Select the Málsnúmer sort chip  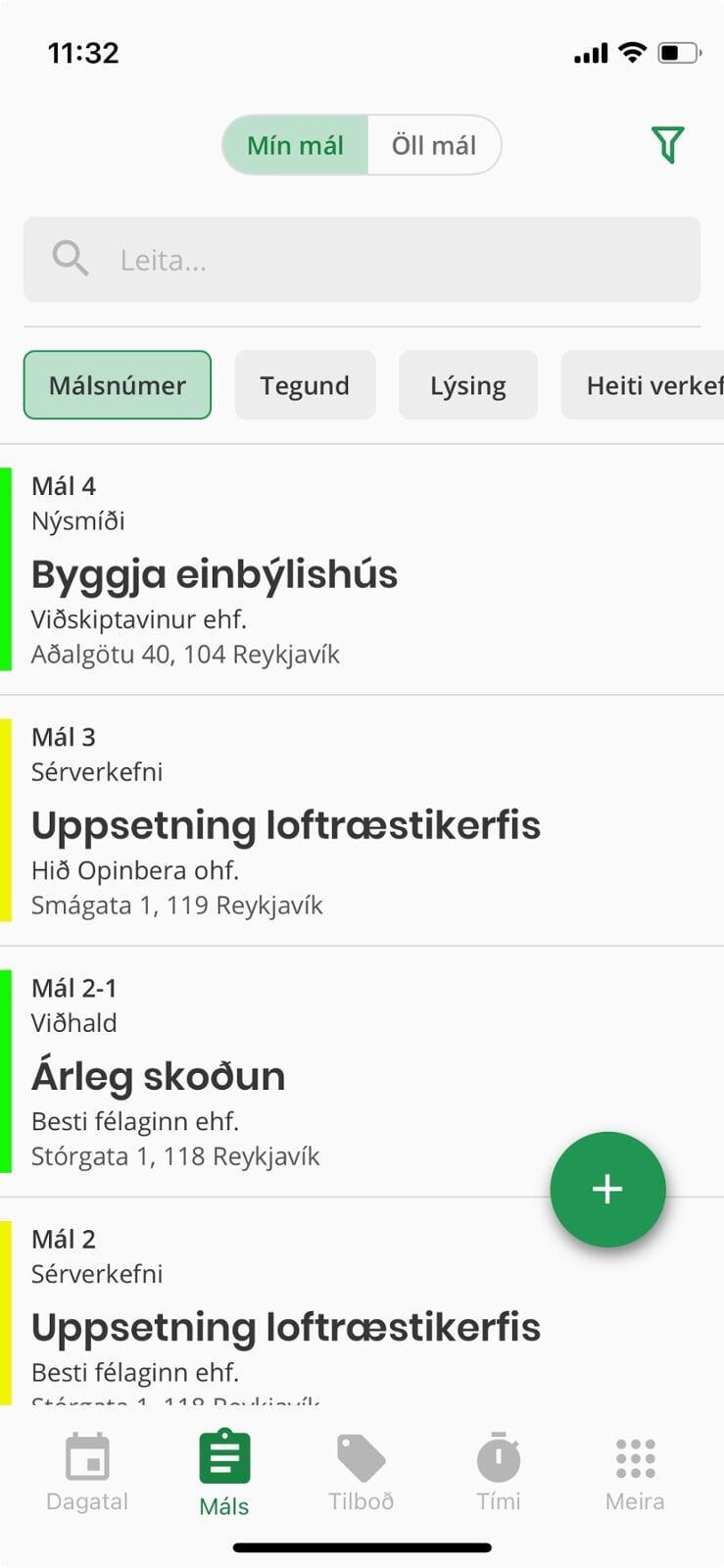pos(118,385)
